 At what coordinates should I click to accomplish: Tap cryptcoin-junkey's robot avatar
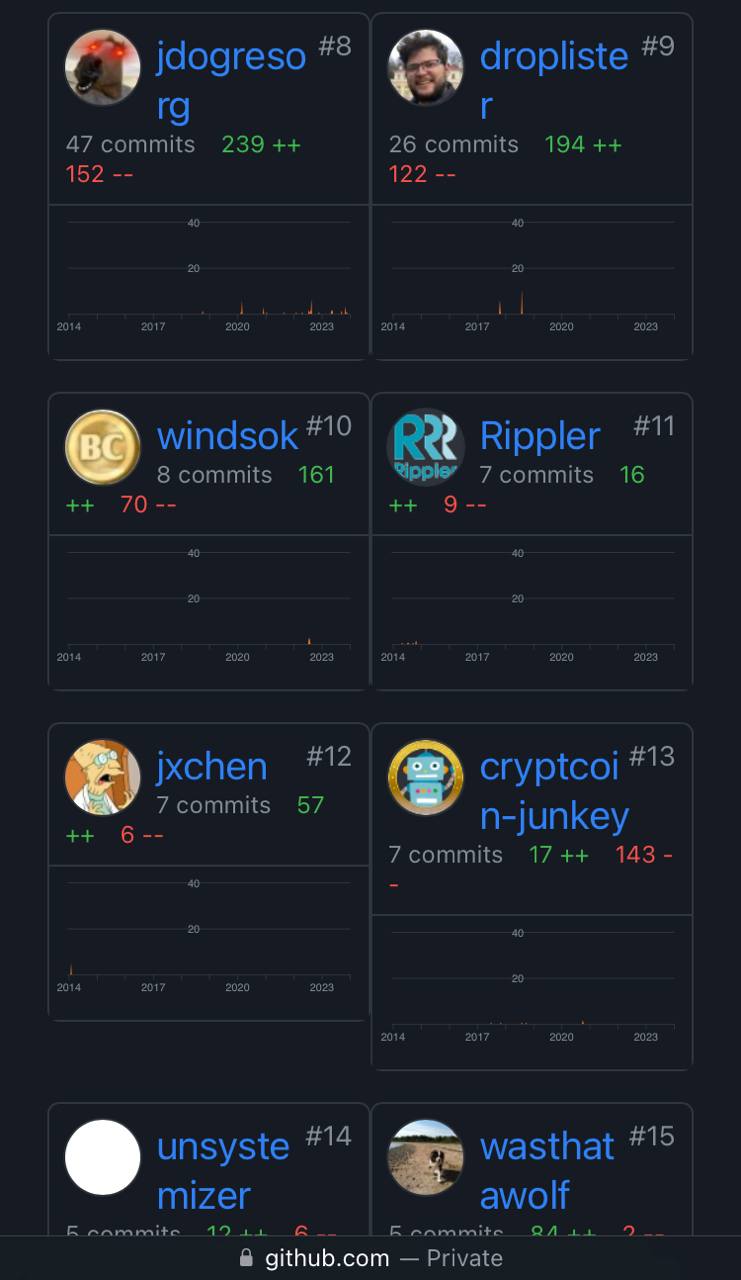[426, 778]
